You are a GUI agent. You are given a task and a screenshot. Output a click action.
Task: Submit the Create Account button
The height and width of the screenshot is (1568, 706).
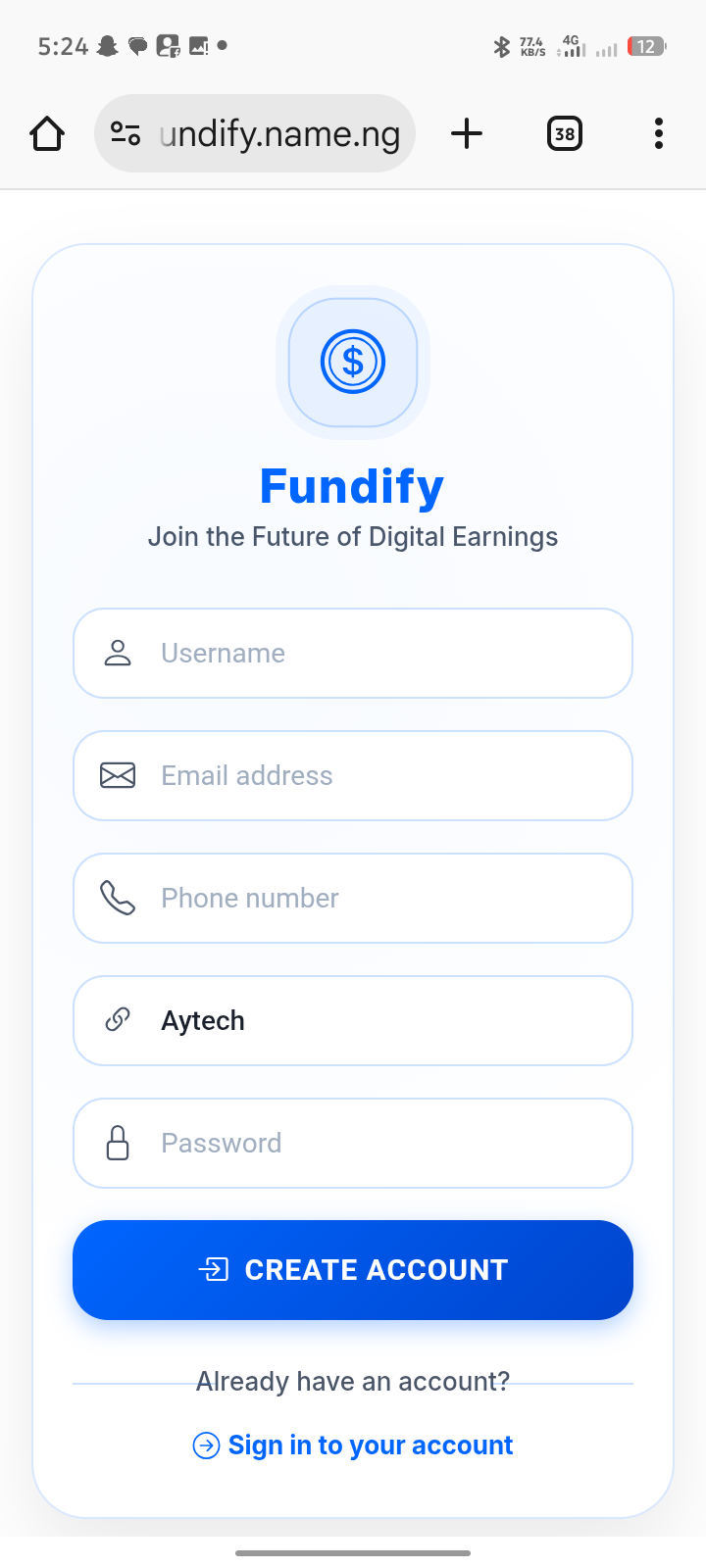[353, 1270]
